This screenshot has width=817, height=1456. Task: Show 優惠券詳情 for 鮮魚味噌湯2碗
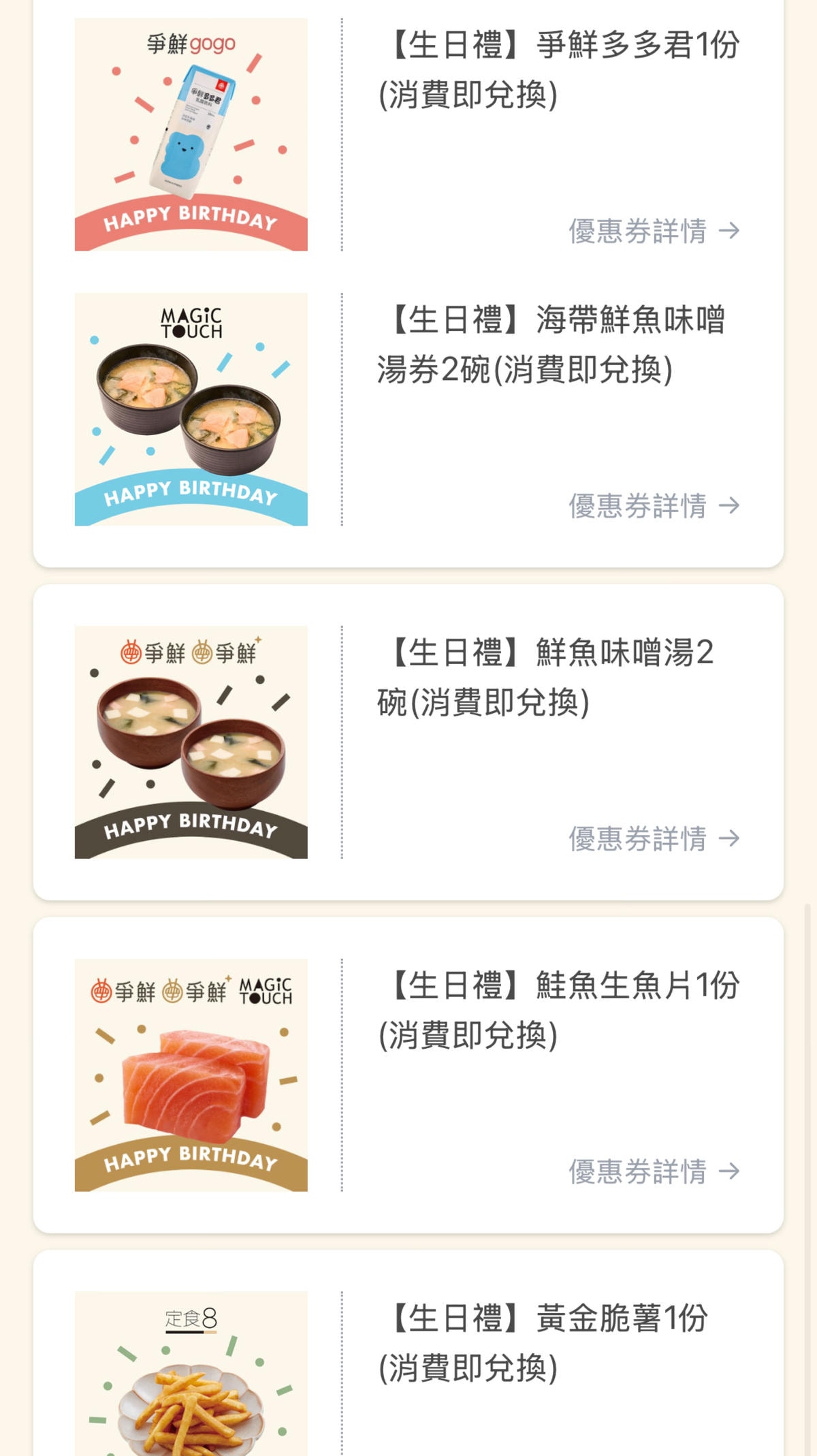tap(654, 838)
